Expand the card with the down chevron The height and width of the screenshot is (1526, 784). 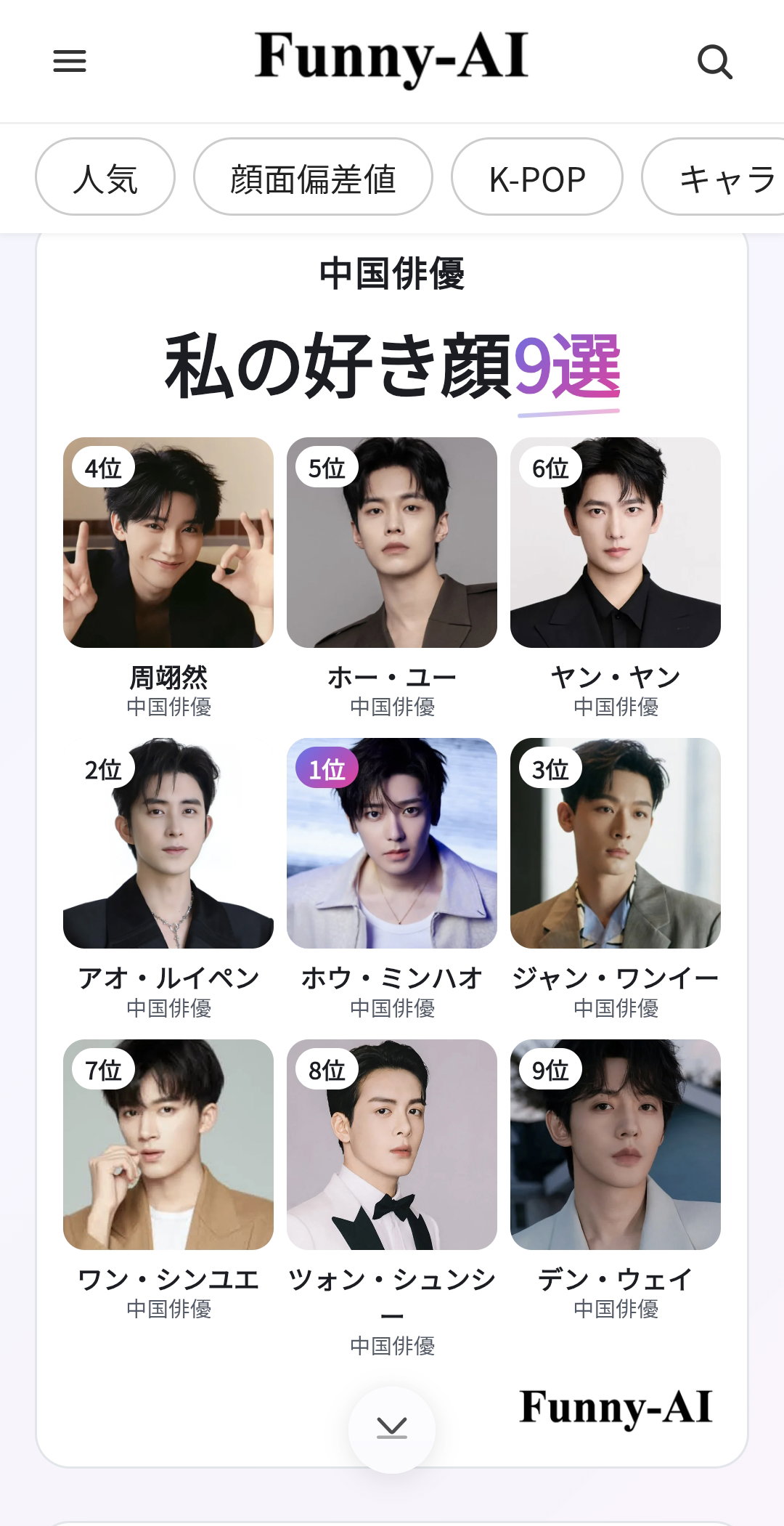click(x=392, y=1429)
